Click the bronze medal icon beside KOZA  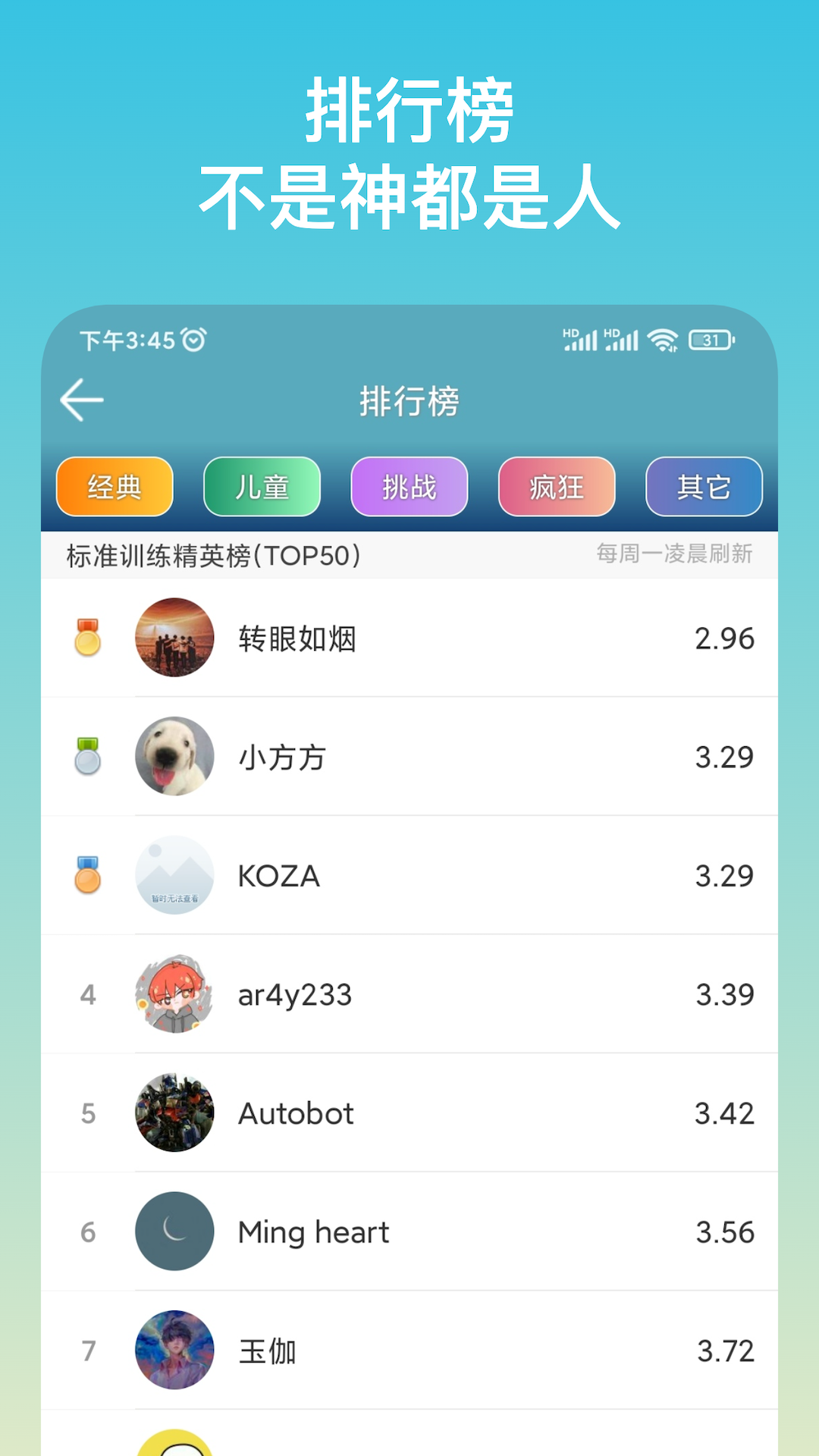(x=86, y=875)
